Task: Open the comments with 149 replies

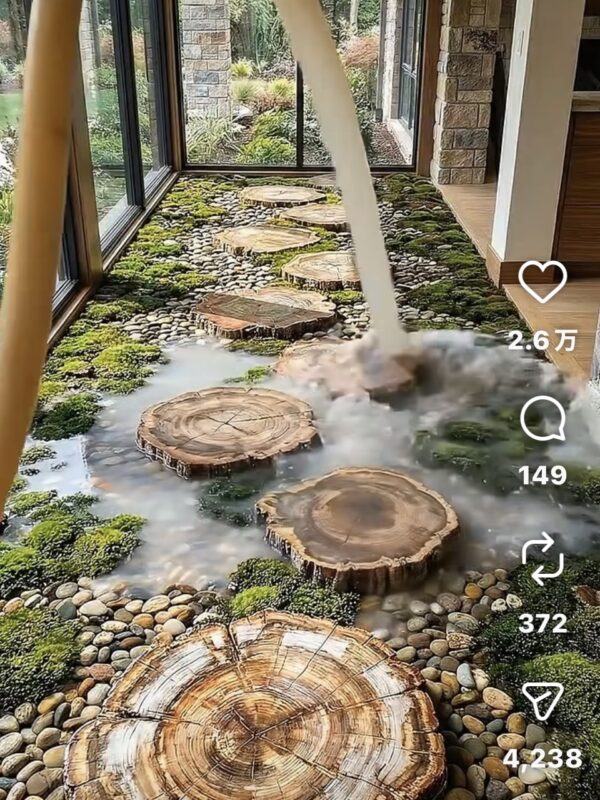Action: coord(543,419)
